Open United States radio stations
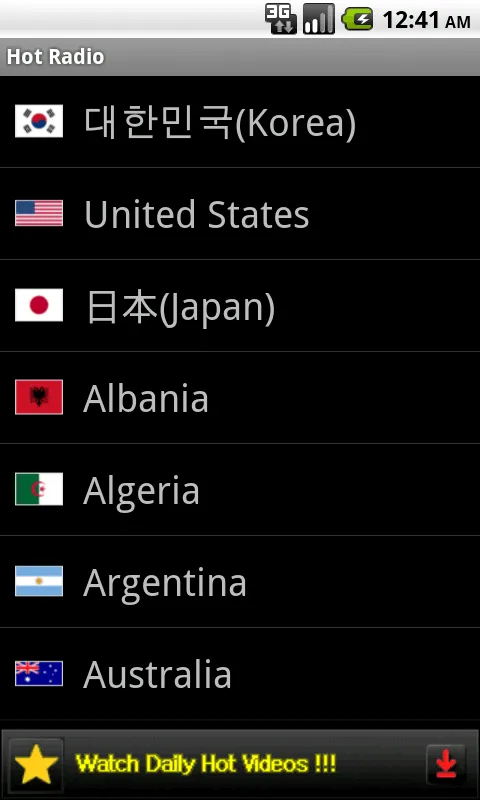The height and width of the screenshot is (800, 480). tap(240, 213)
